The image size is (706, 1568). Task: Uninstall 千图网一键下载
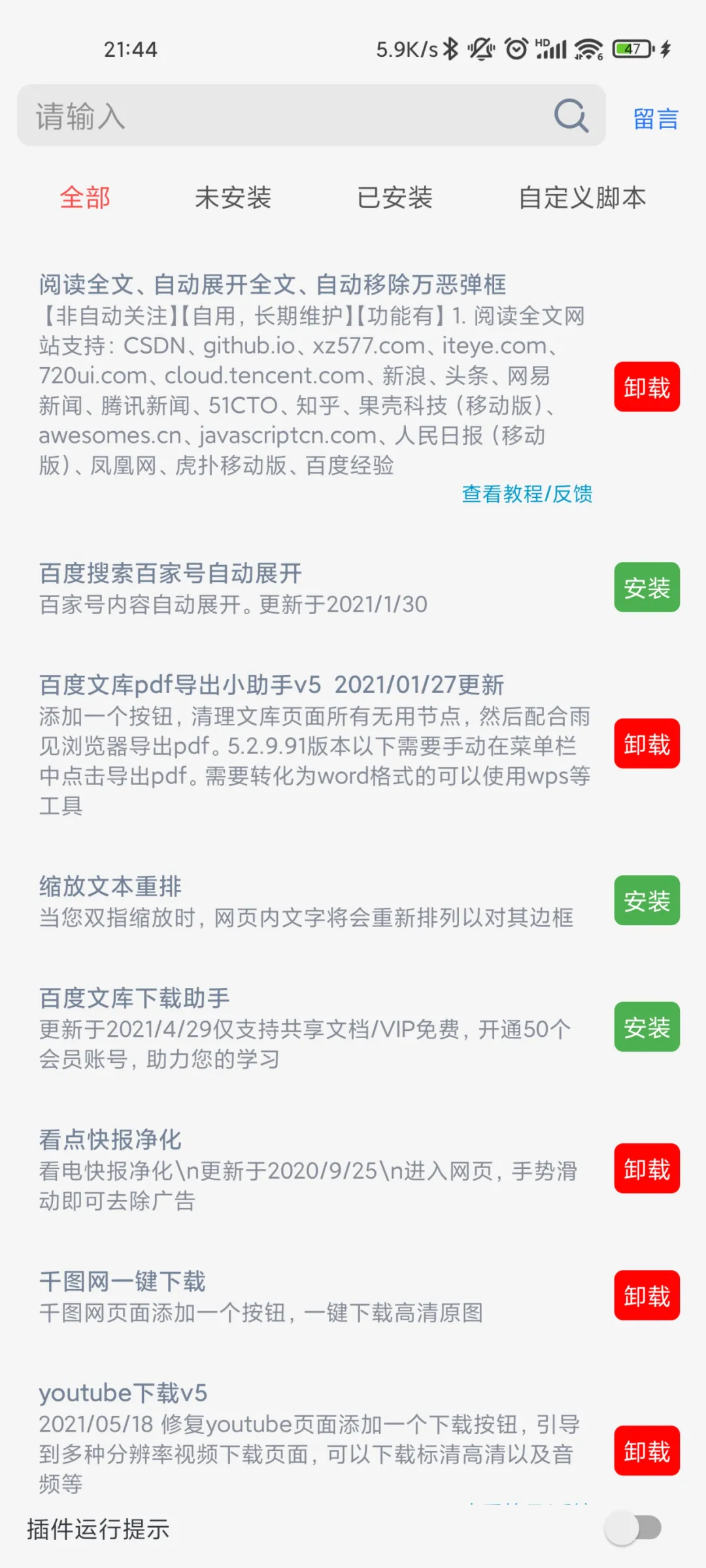[647, 1296]
